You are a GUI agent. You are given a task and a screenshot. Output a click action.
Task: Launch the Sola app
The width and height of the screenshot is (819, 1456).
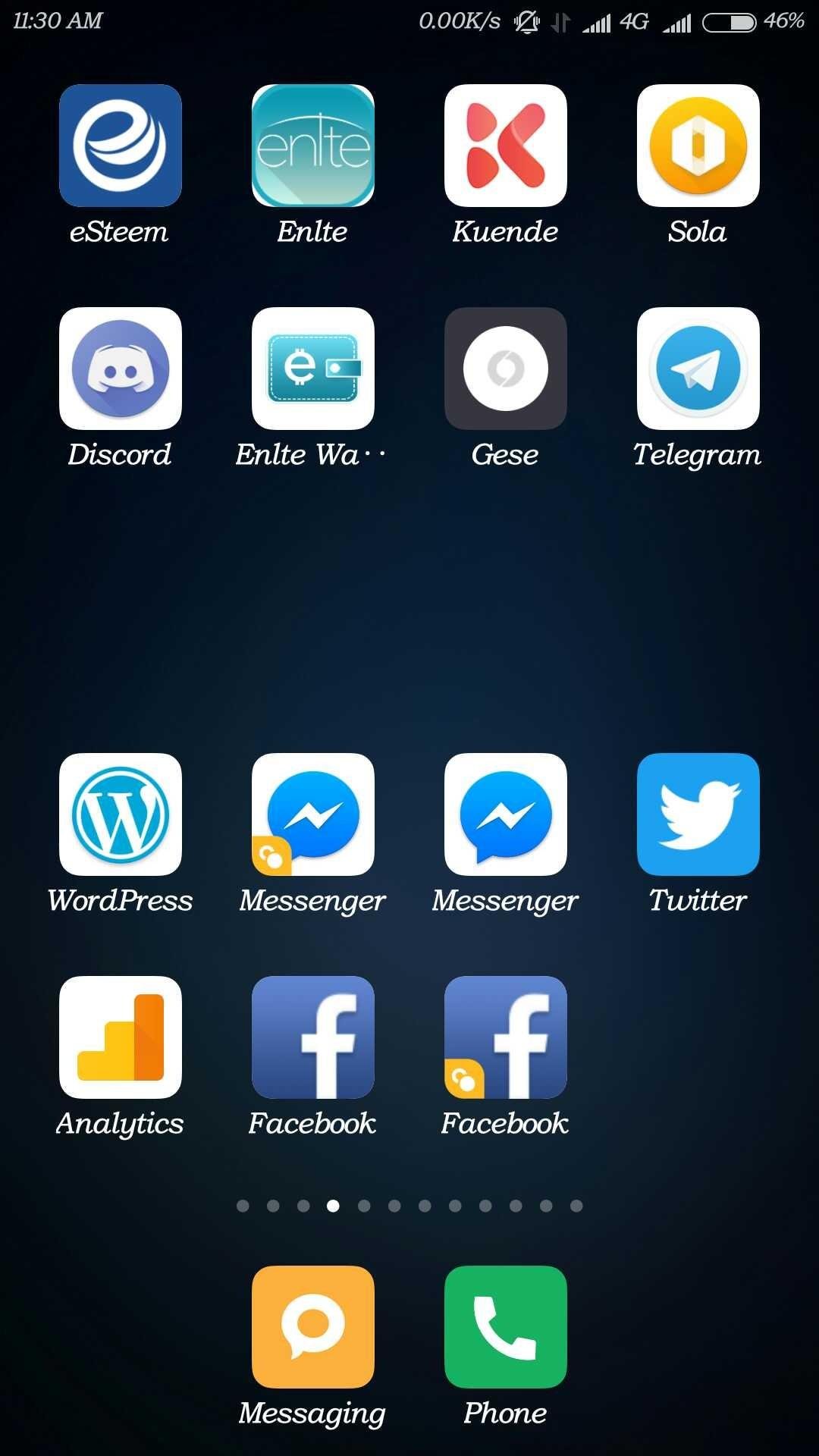click(698, 146)
